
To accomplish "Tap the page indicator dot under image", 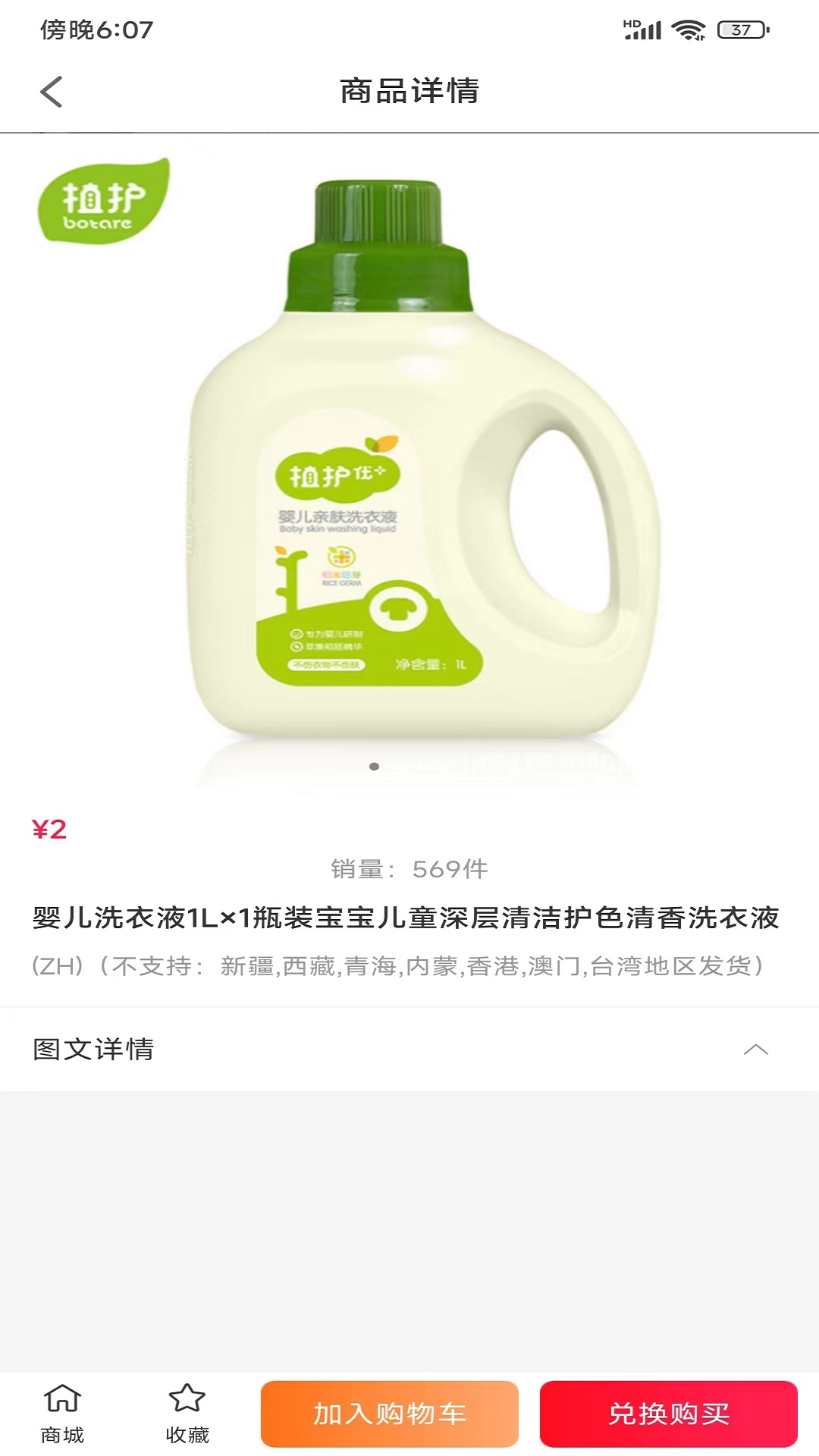I will 372,766.
